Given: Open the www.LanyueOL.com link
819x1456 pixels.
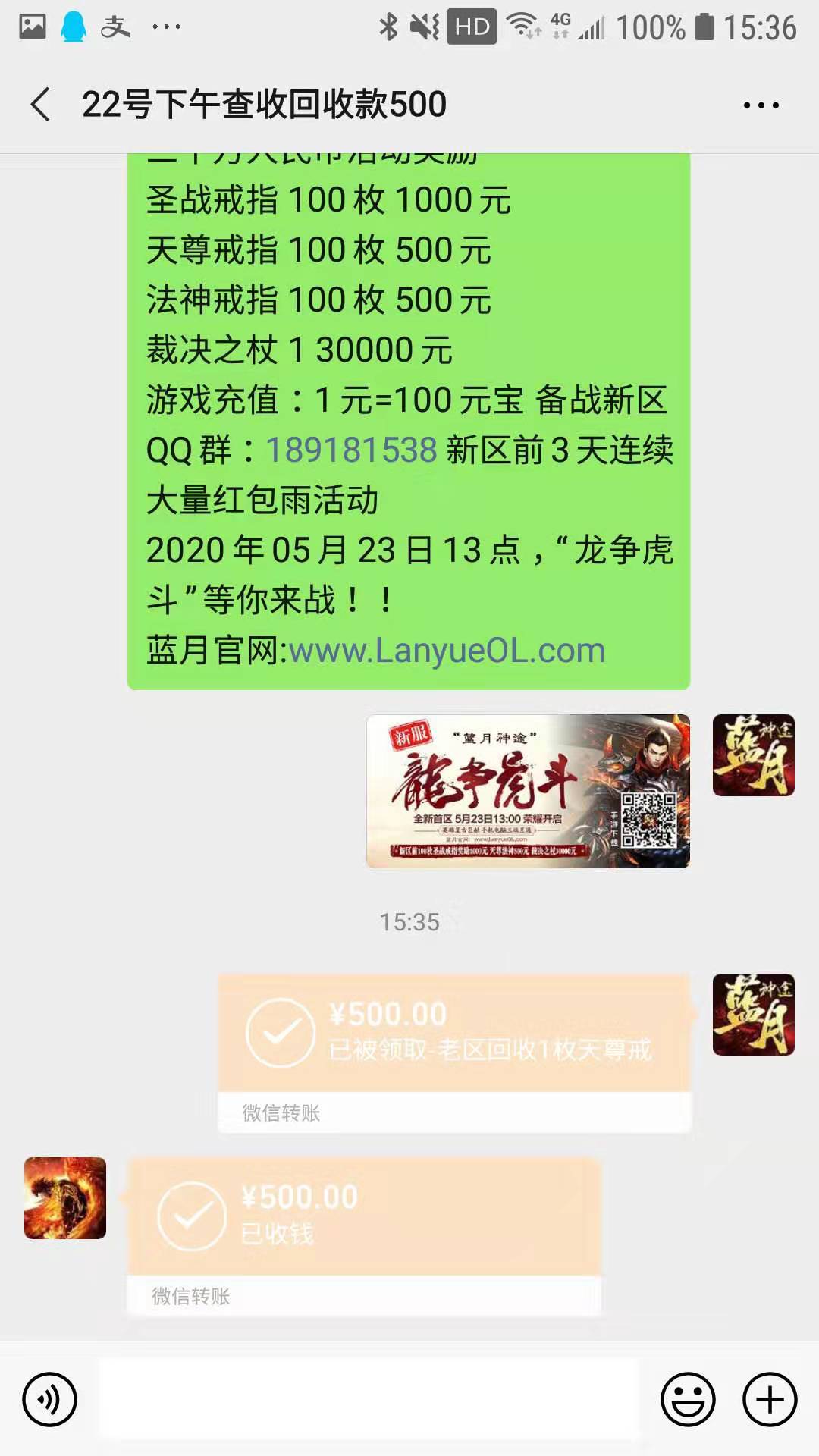Looking at the screenshot, I should point(447,651).
